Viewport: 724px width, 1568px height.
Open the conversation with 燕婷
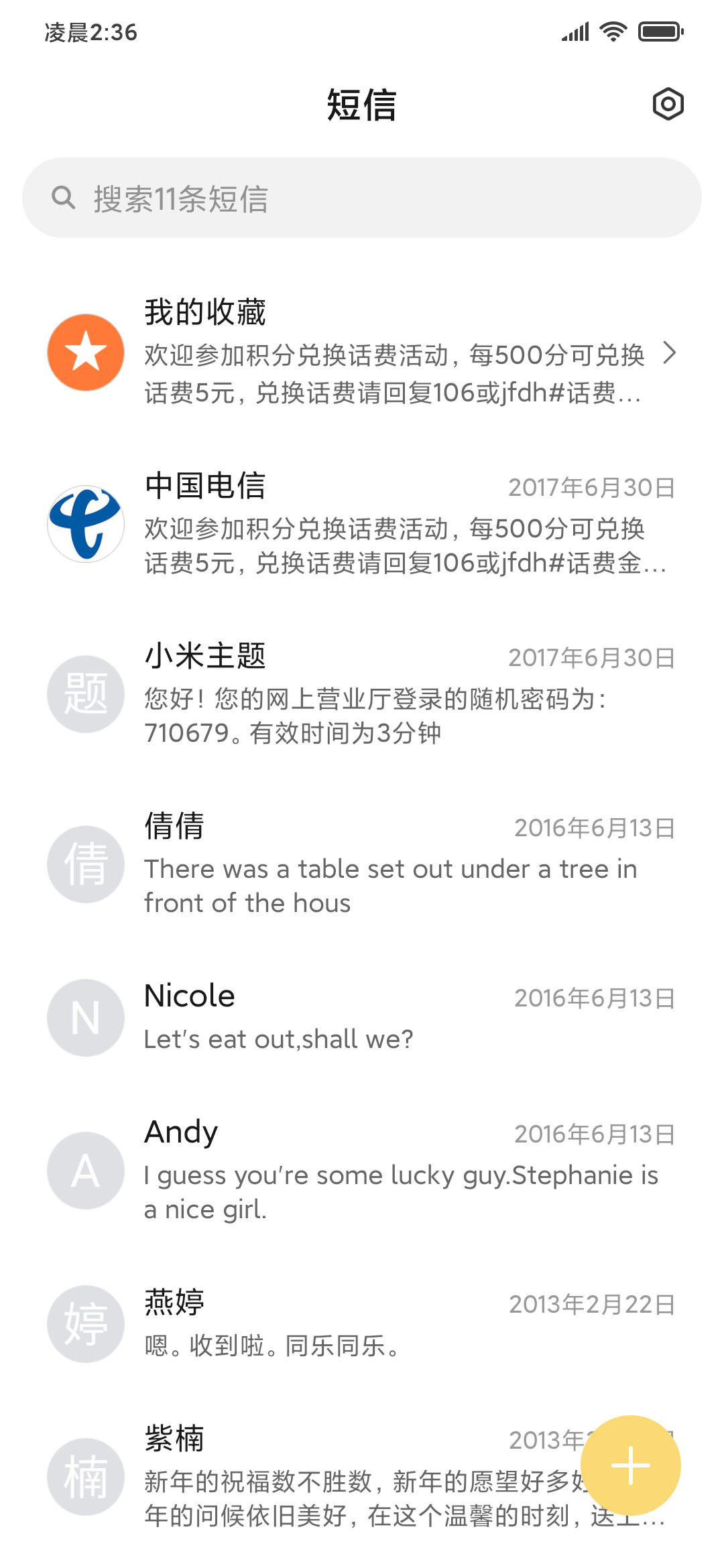[362, 1324]
